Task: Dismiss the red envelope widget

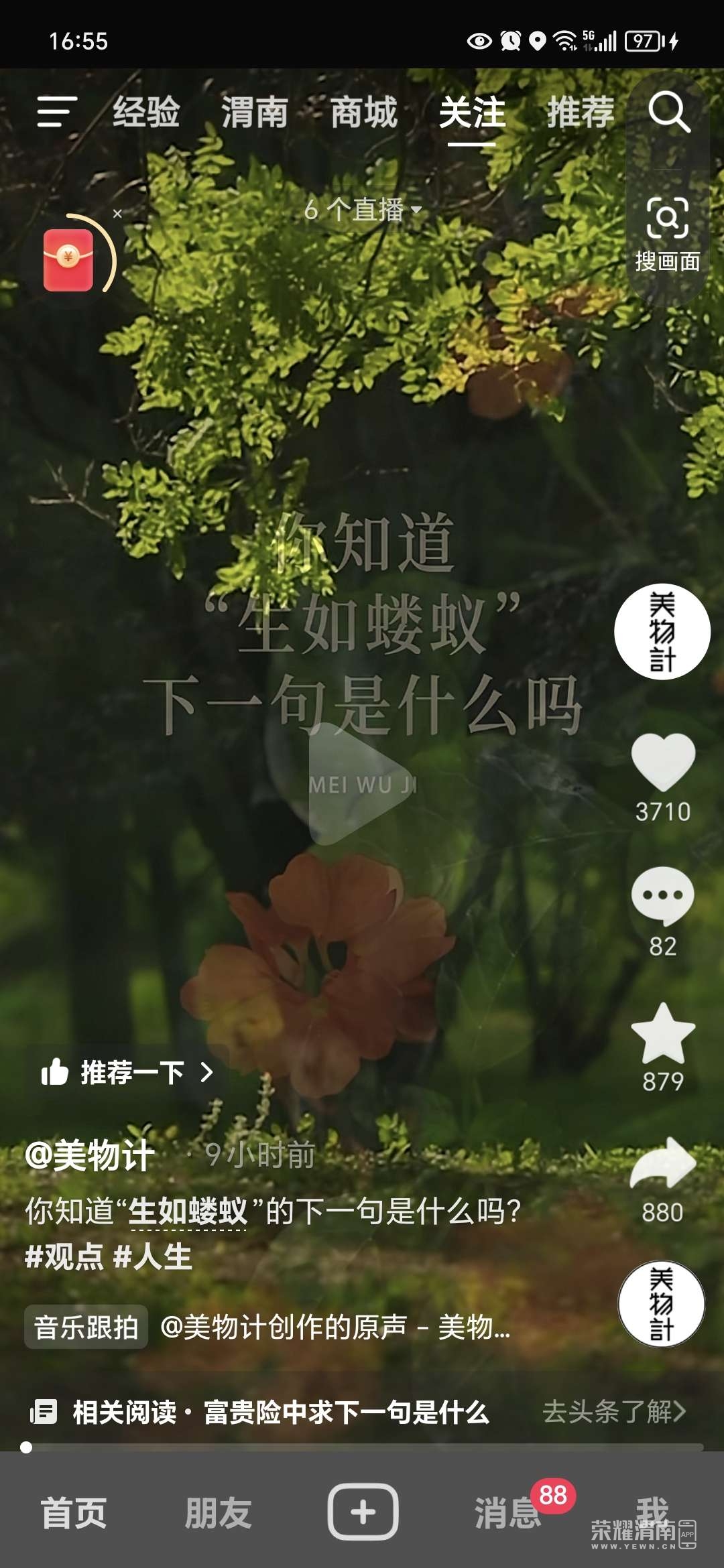Action: (117, 214)
